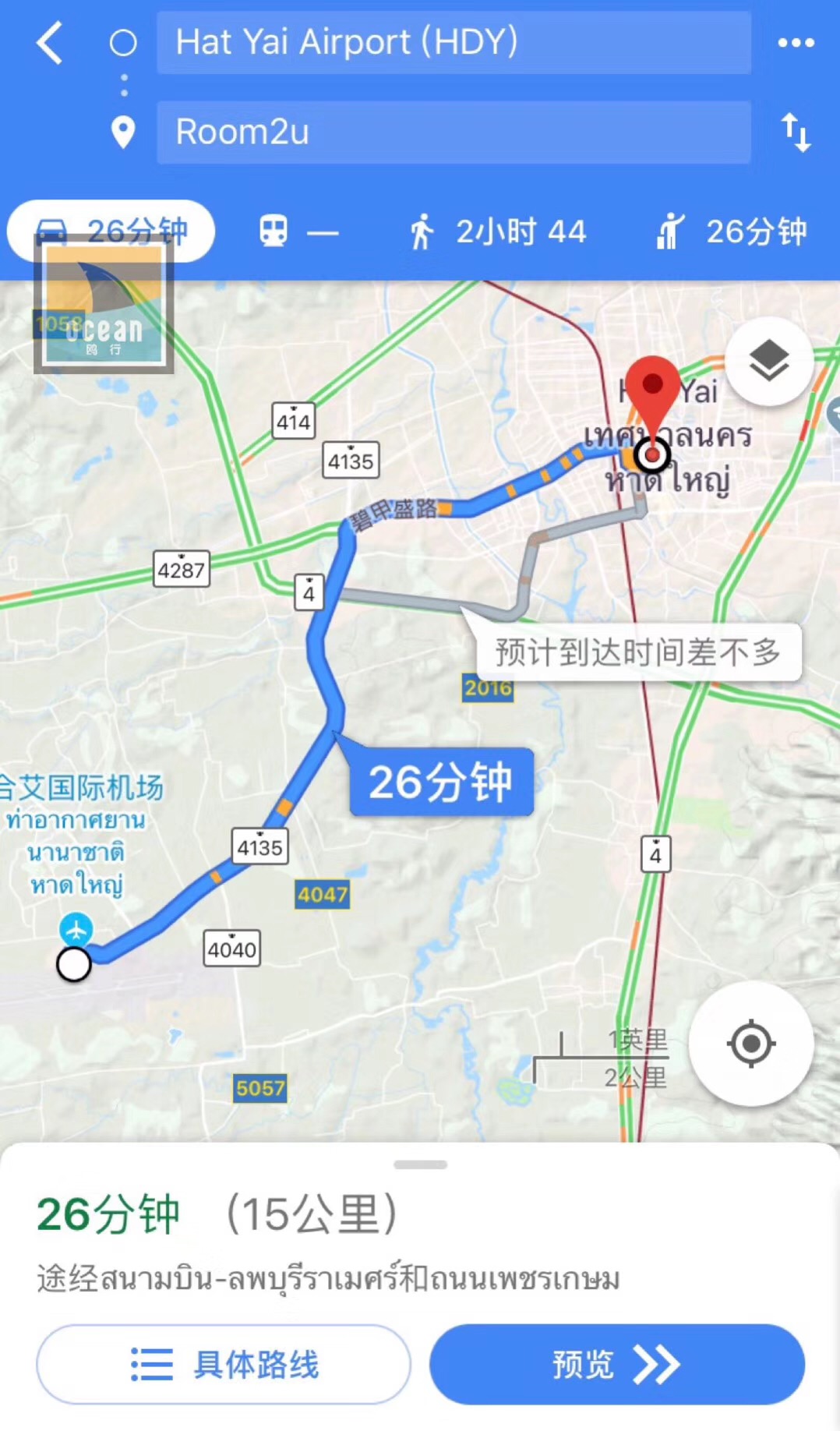Open 具体路线 detailed steps list
The image size is (840, 1431).
point(224,1365)
